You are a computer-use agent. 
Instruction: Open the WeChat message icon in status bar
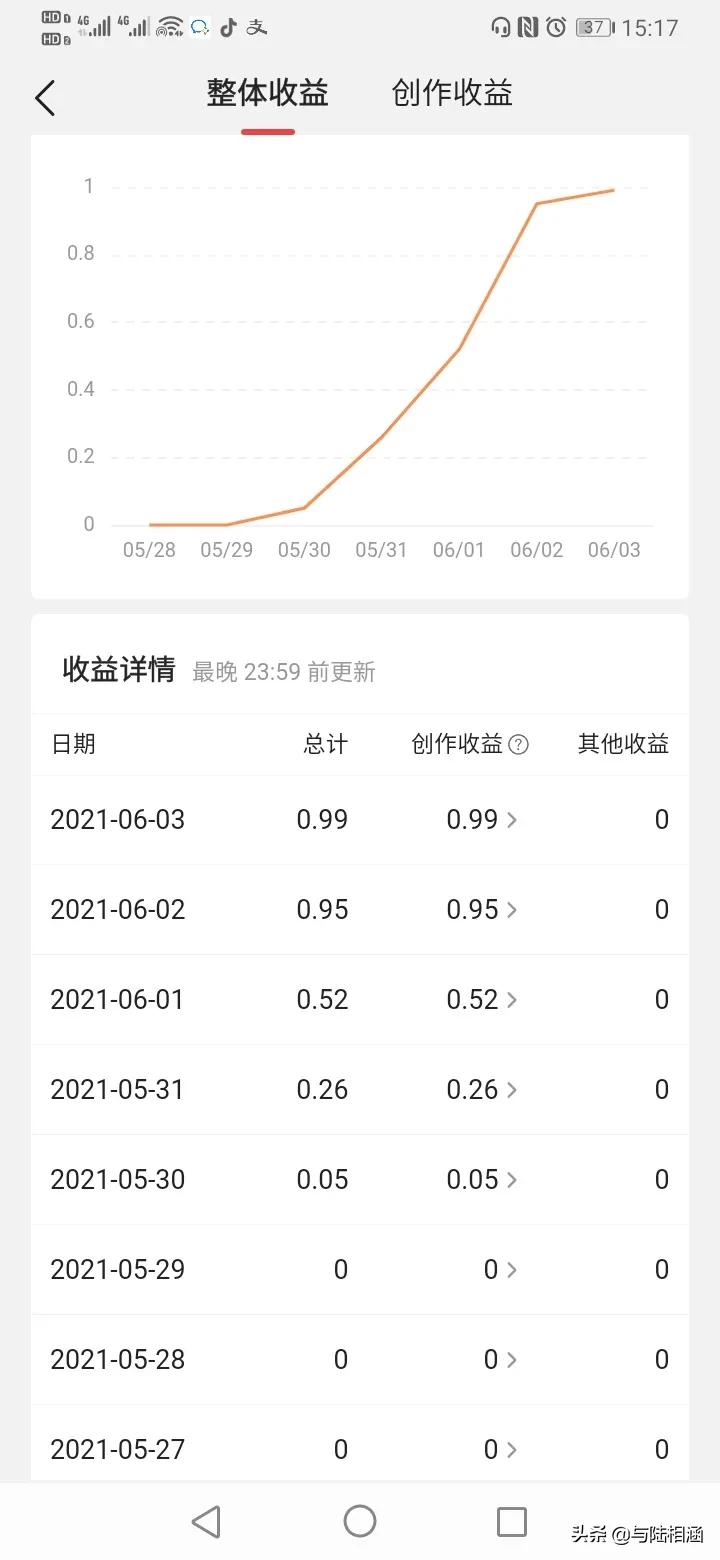tap(199, 27)
